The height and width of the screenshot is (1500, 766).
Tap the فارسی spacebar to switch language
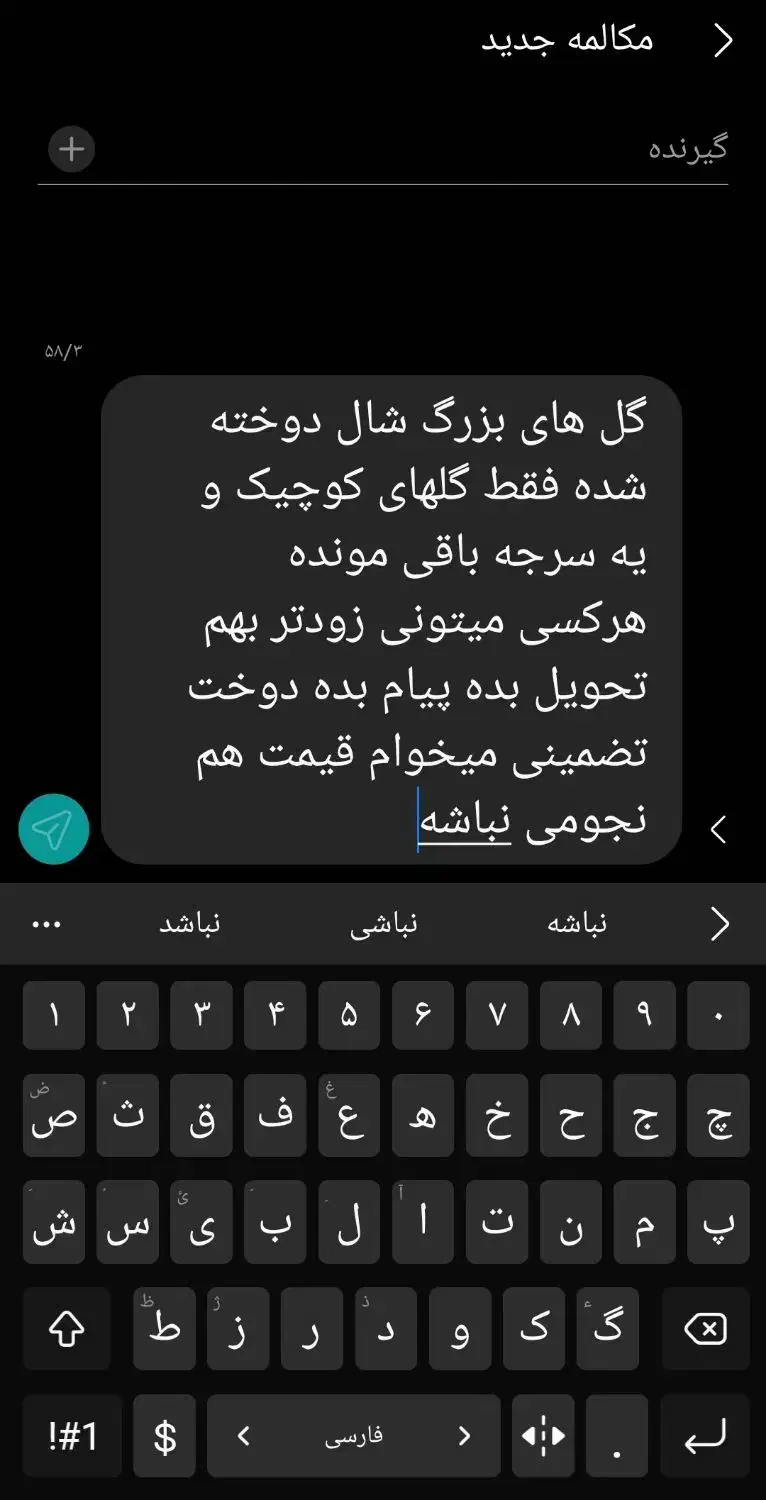[352, 1436]
